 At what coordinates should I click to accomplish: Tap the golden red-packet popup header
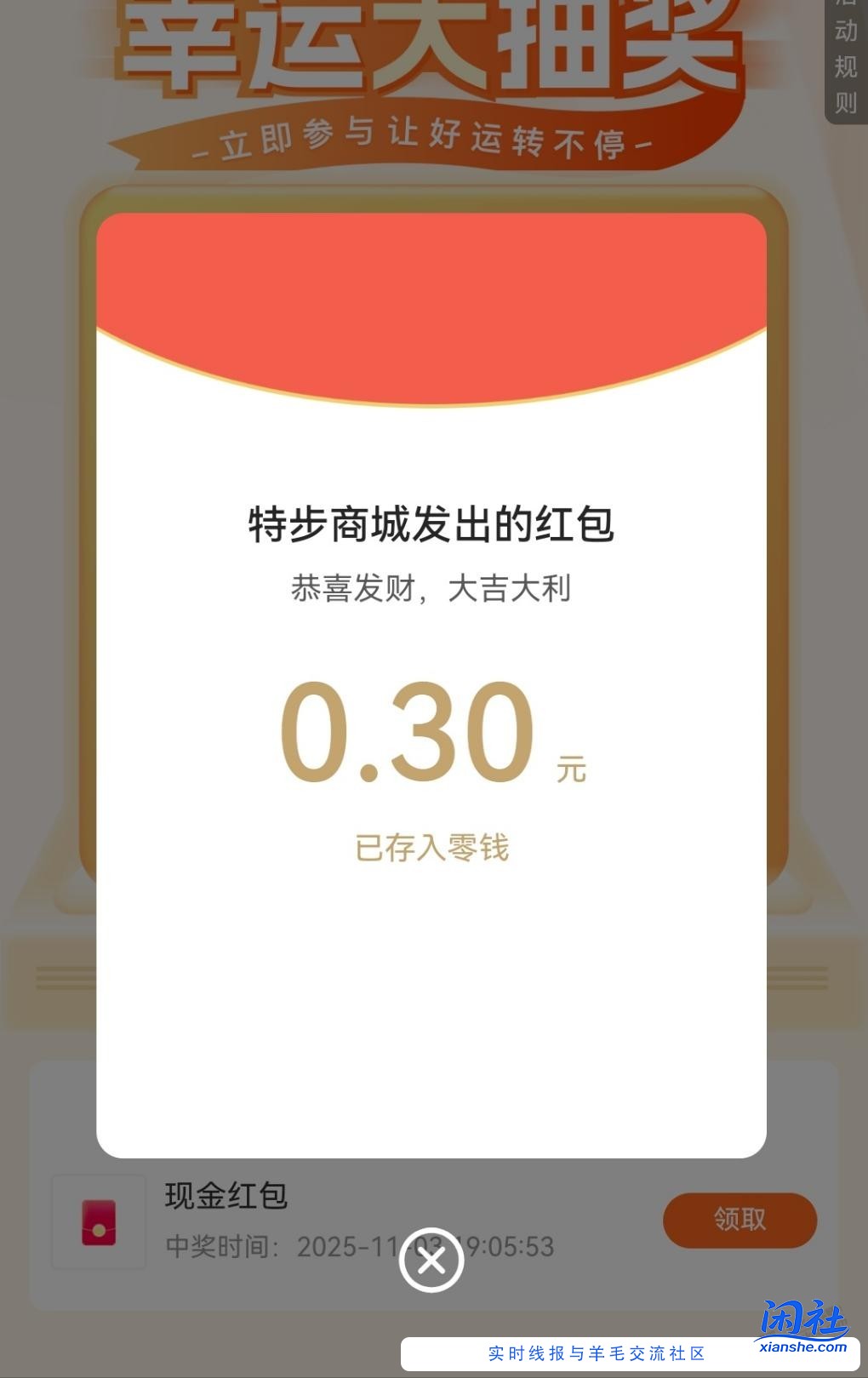432,272
